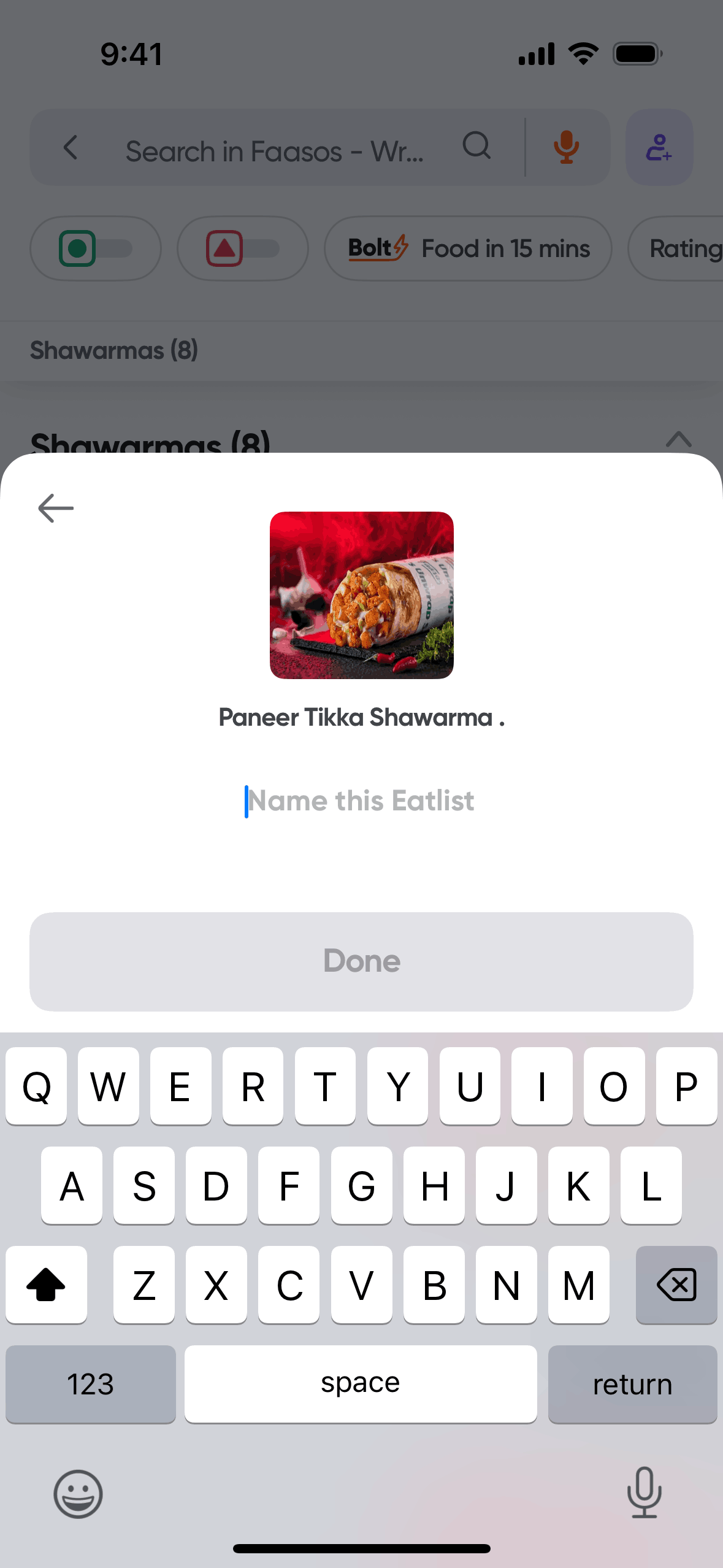Tap the space key

click(x=361, y=1384)
